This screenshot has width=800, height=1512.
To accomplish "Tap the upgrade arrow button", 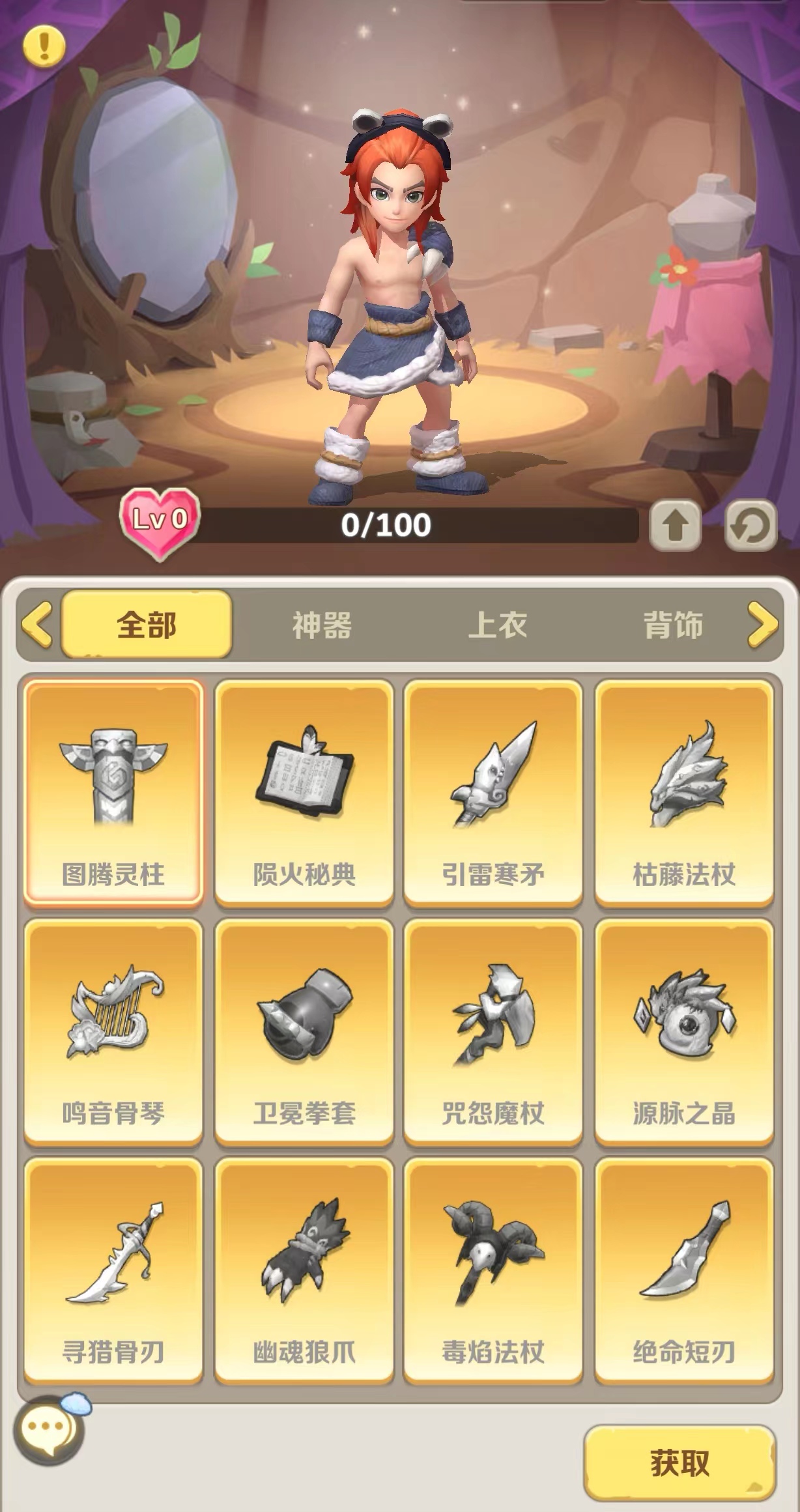I will click(676, 525).
